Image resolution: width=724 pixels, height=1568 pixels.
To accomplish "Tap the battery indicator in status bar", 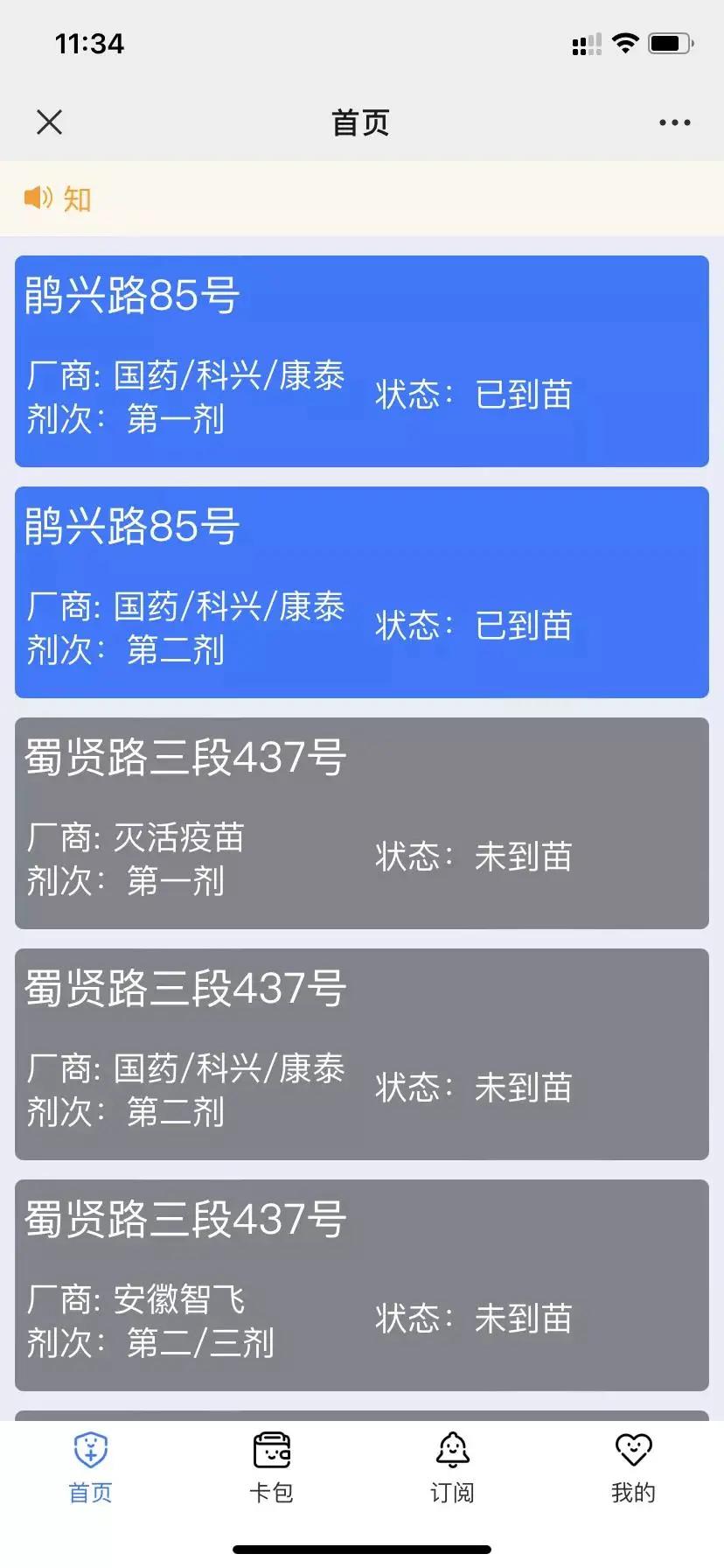I will [x=670, y=42].
